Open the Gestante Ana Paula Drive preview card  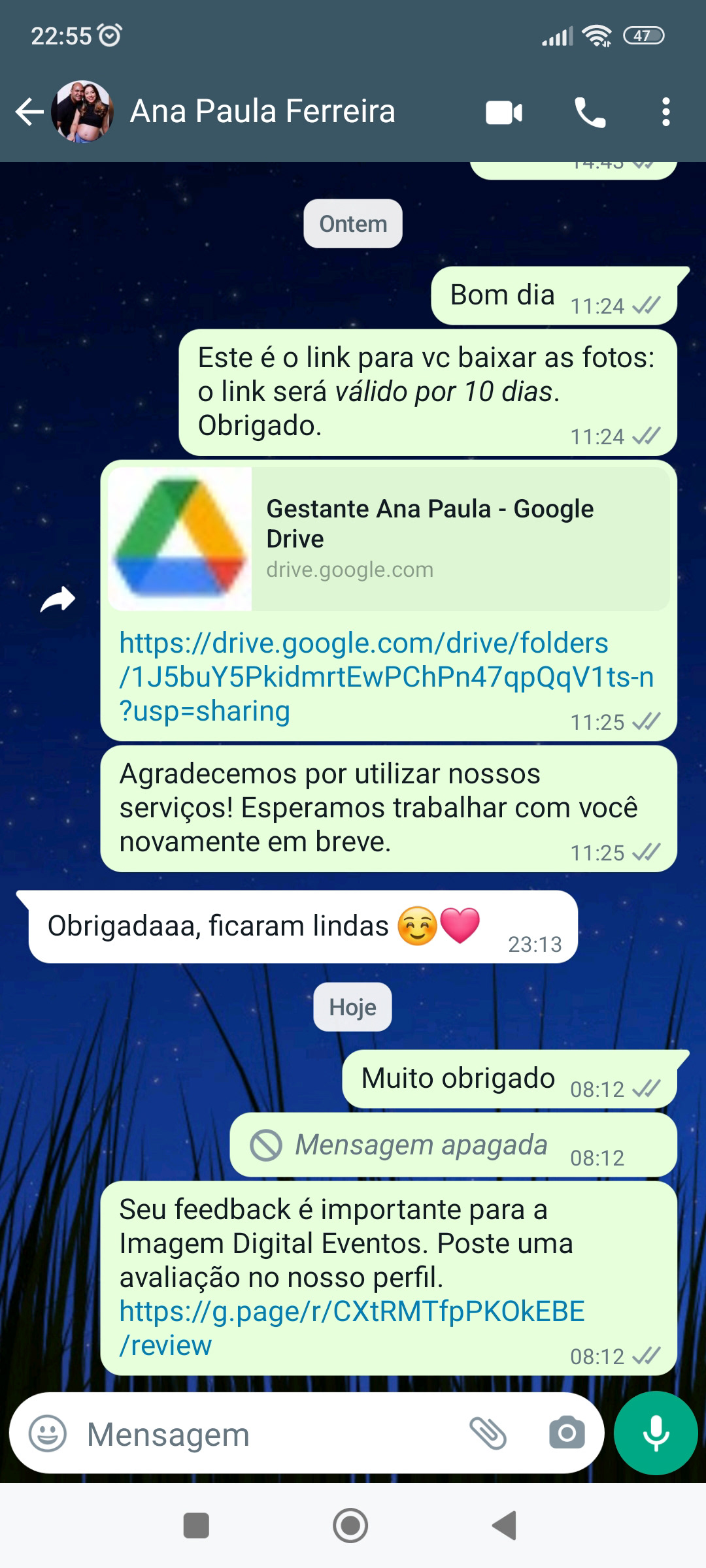click(x=388, y=538)
